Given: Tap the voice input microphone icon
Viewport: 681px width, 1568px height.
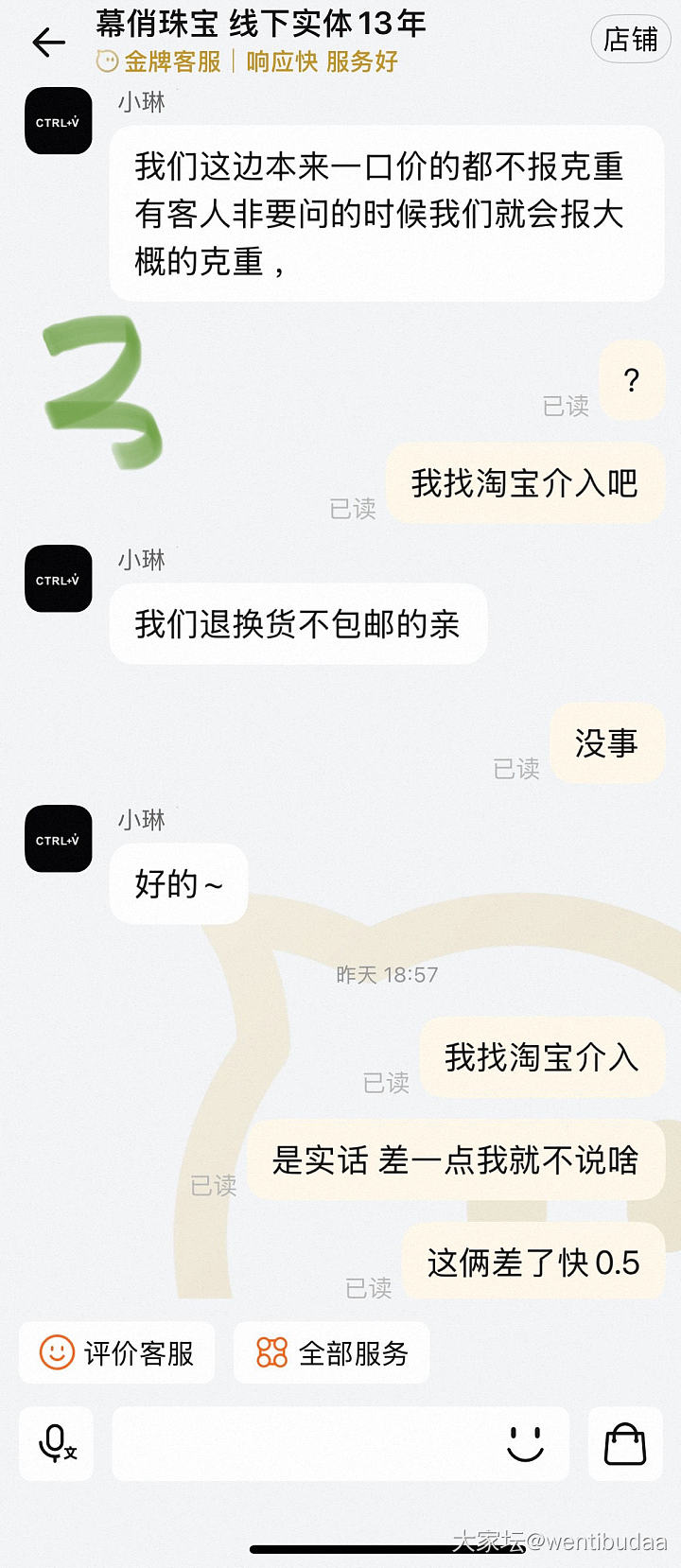Looking at the screenshot, I should (57, 1443).
